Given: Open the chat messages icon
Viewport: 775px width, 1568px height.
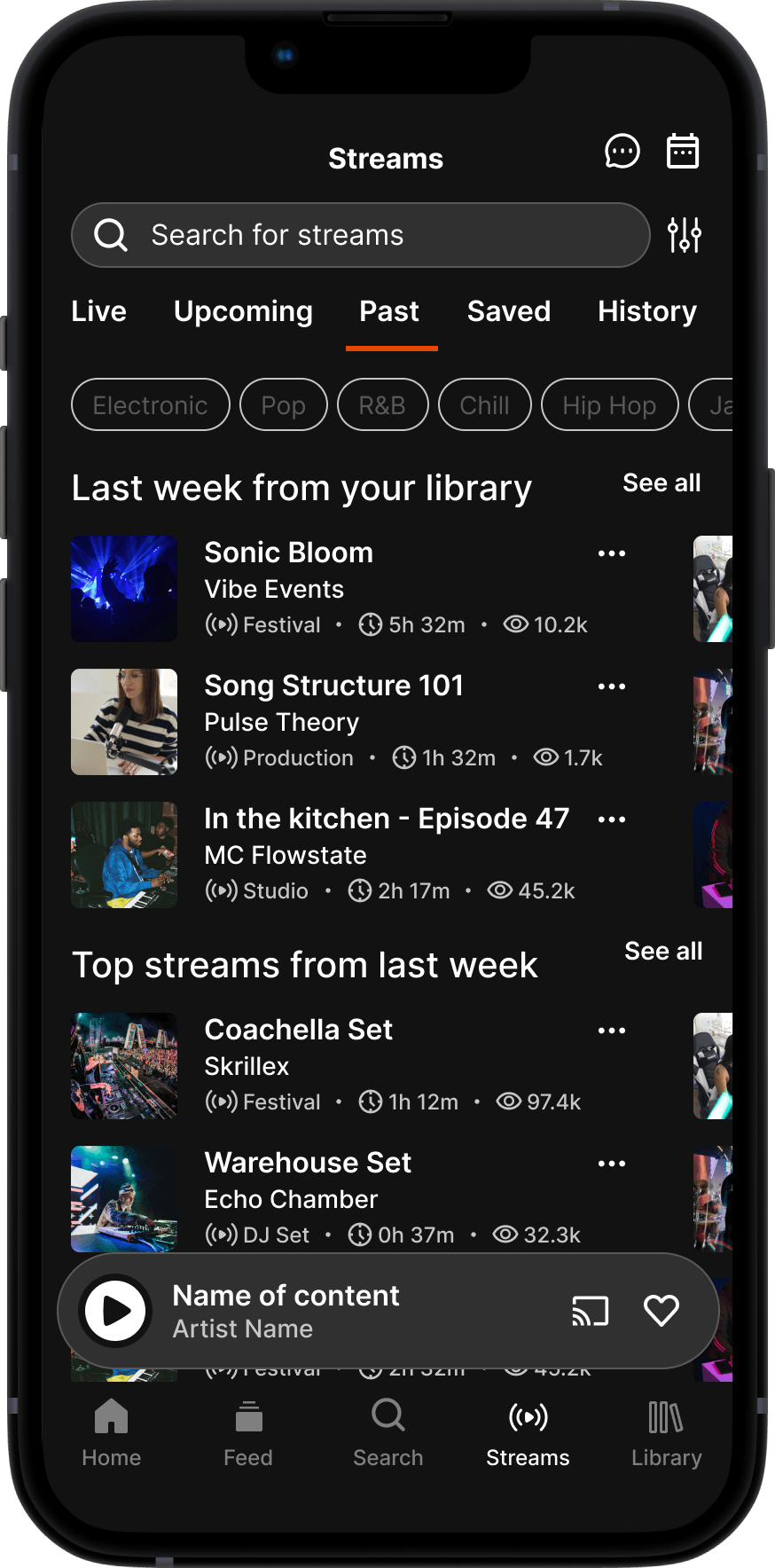Looking at the screenshot, I should (x=622, y=152).
